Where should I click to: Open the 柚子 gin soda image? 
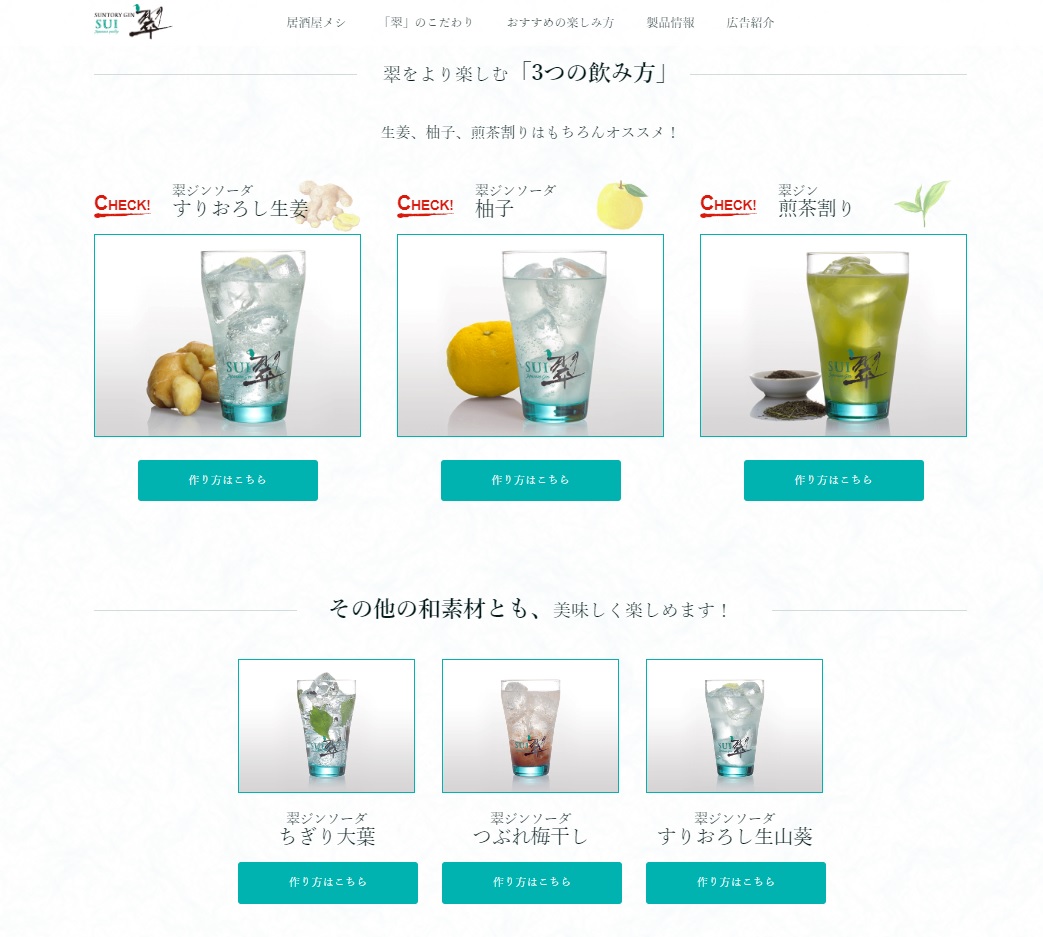(530, 335)
